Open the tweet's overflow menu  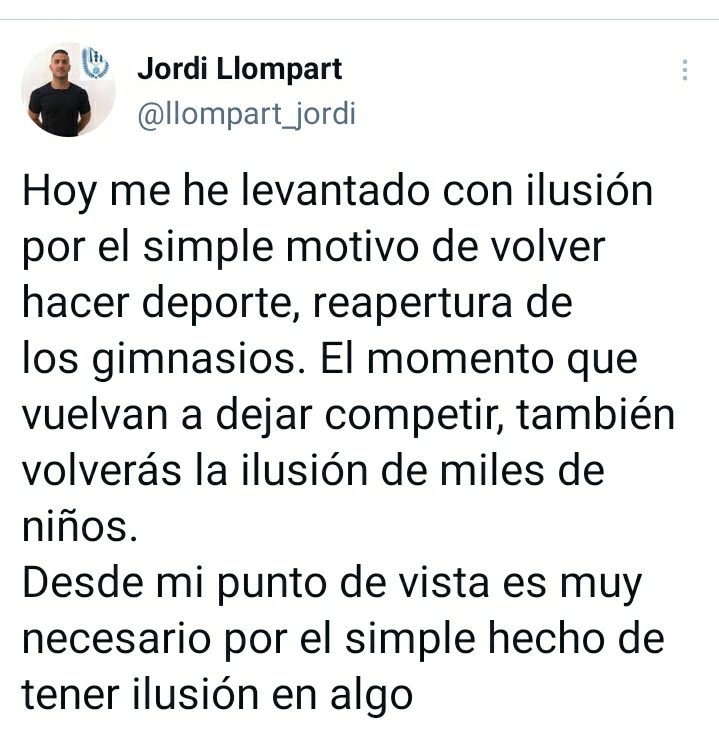[x=685, y=70]
